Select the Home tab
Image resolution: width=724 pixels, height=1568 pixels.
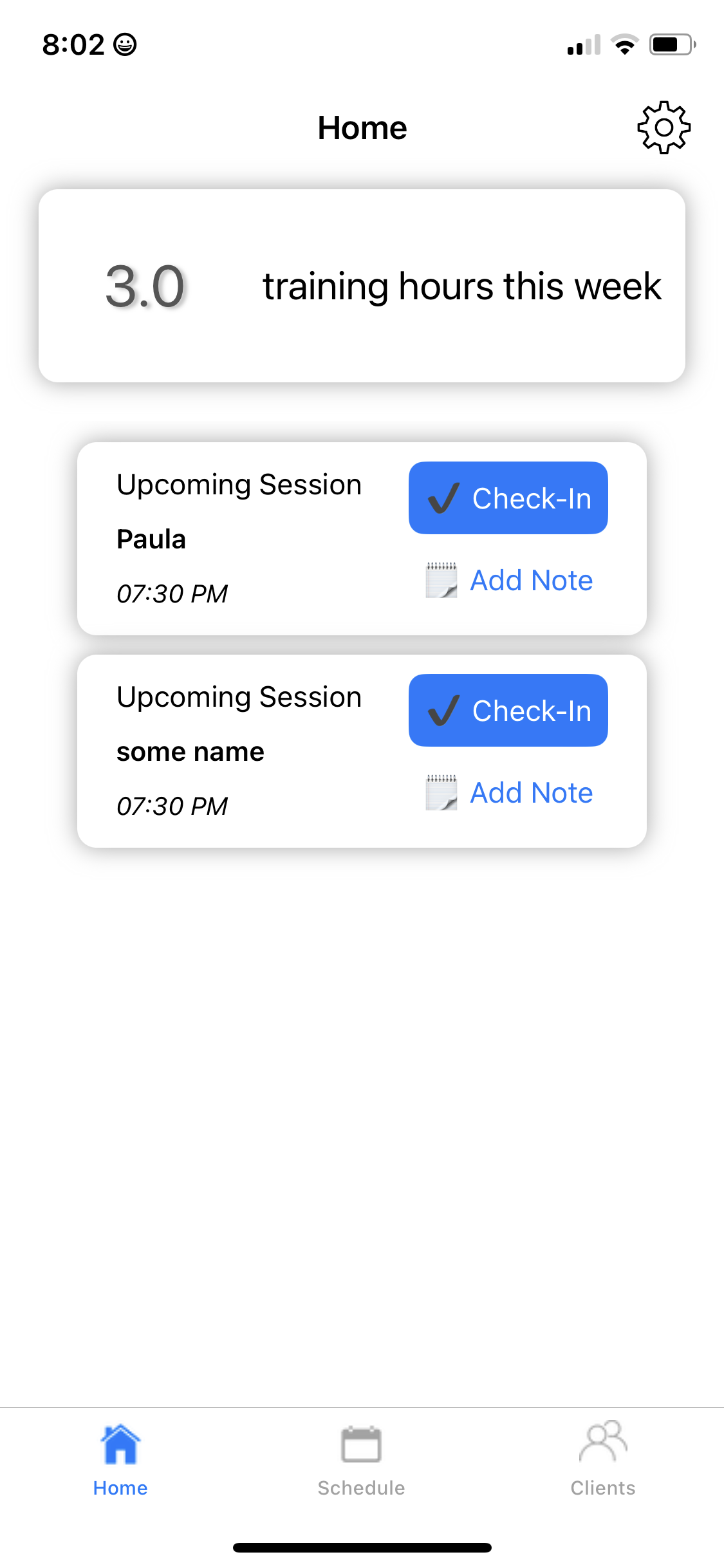pos(120,1461)
